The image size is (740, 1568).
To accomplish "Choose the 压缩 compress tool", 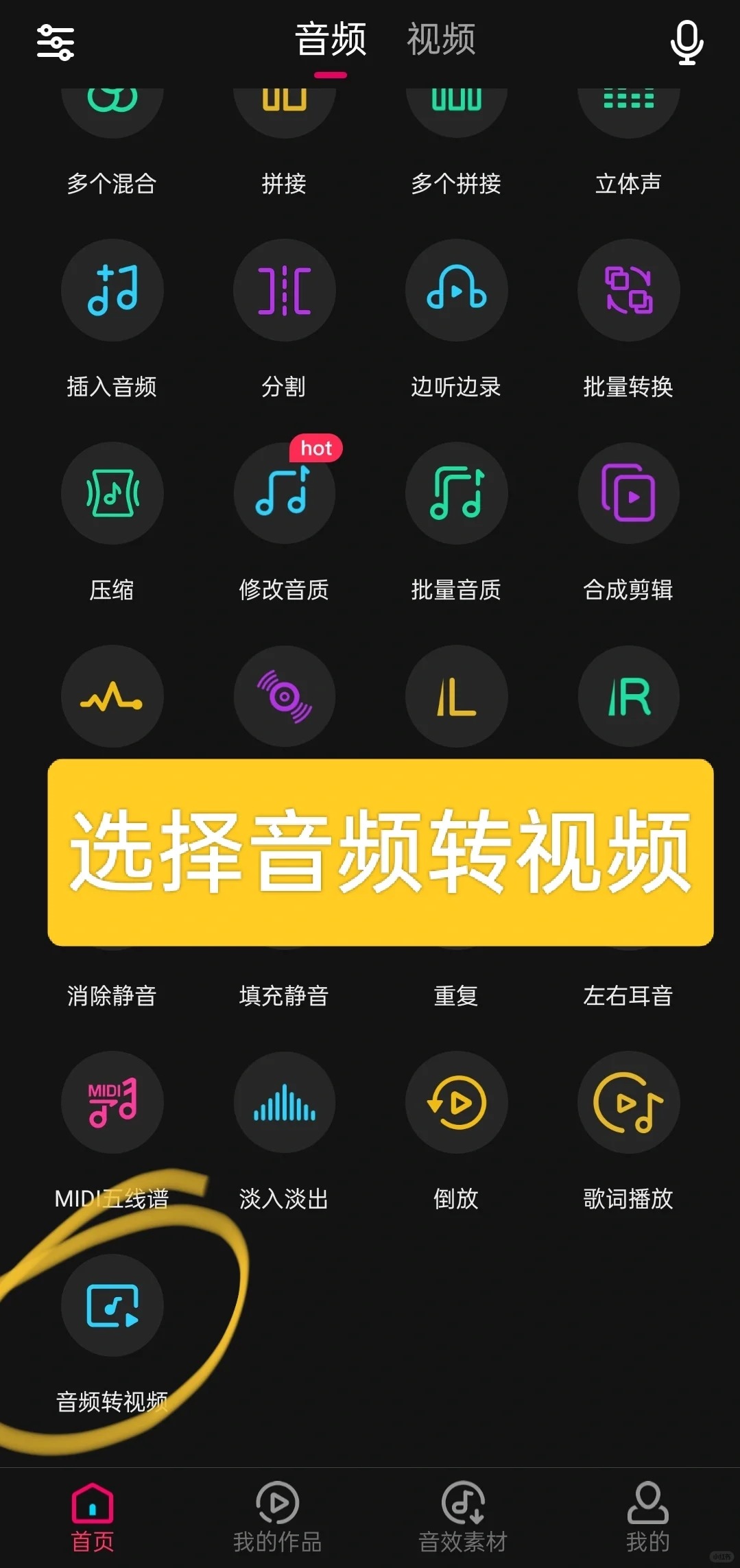I will click(x=112, y=493).
